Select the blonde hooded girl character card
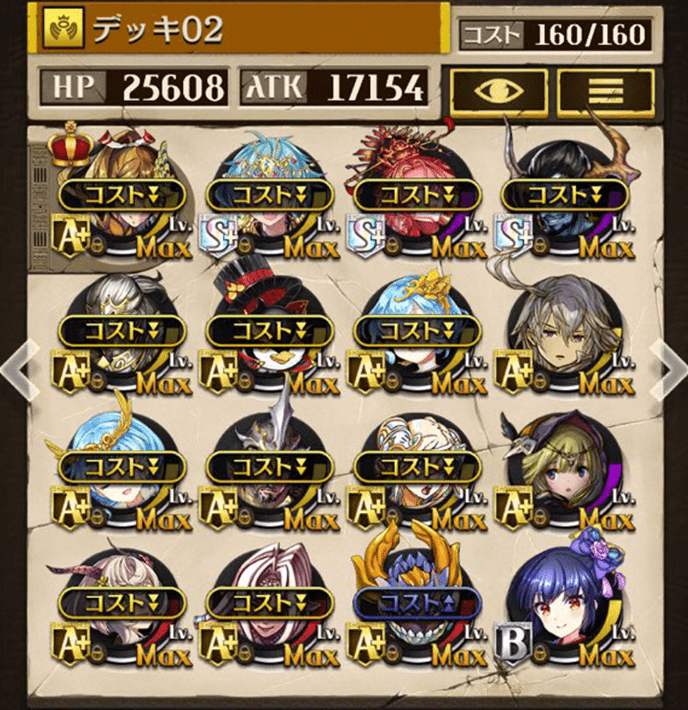 coord(568,465)
